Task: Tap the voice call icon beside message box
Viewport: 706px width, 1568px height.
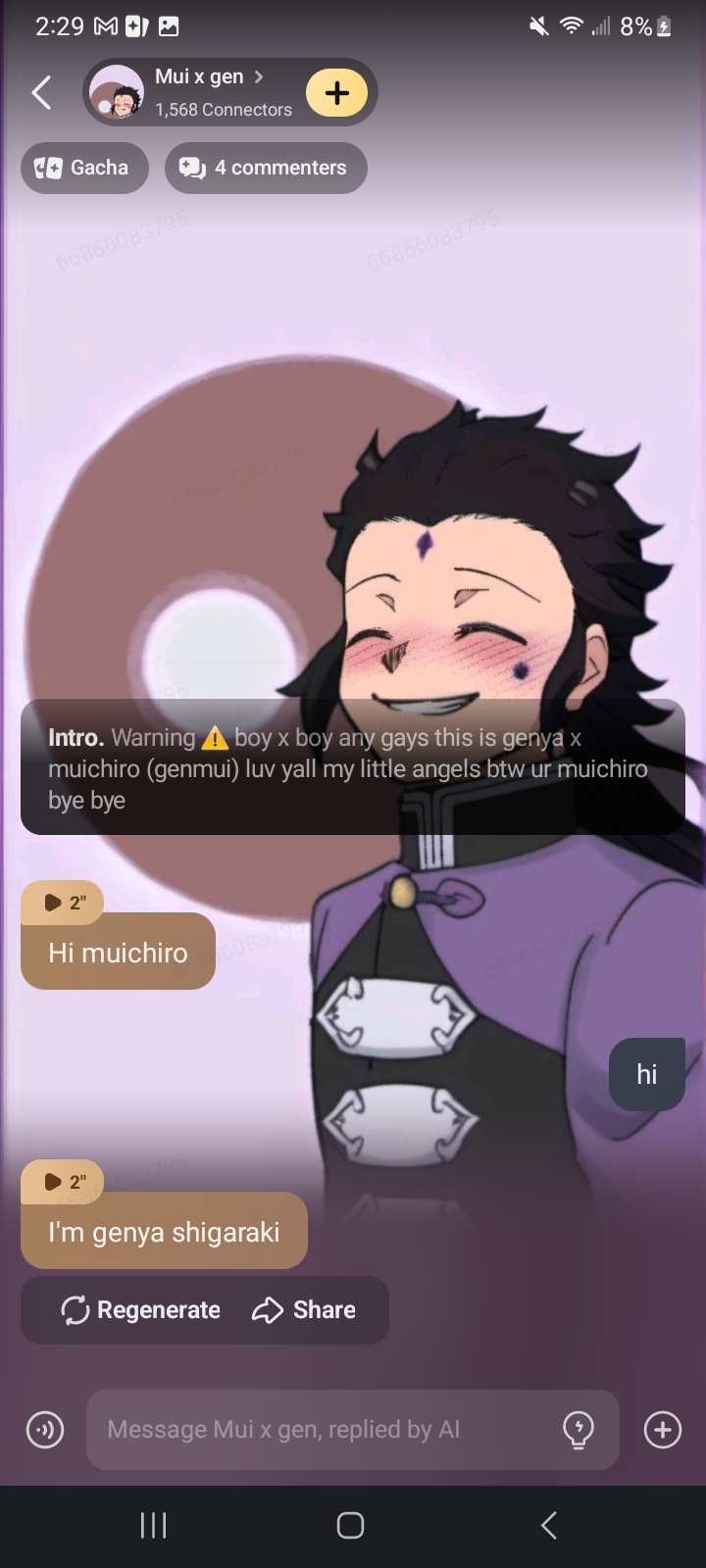Action: click(x=45, y=1430)
